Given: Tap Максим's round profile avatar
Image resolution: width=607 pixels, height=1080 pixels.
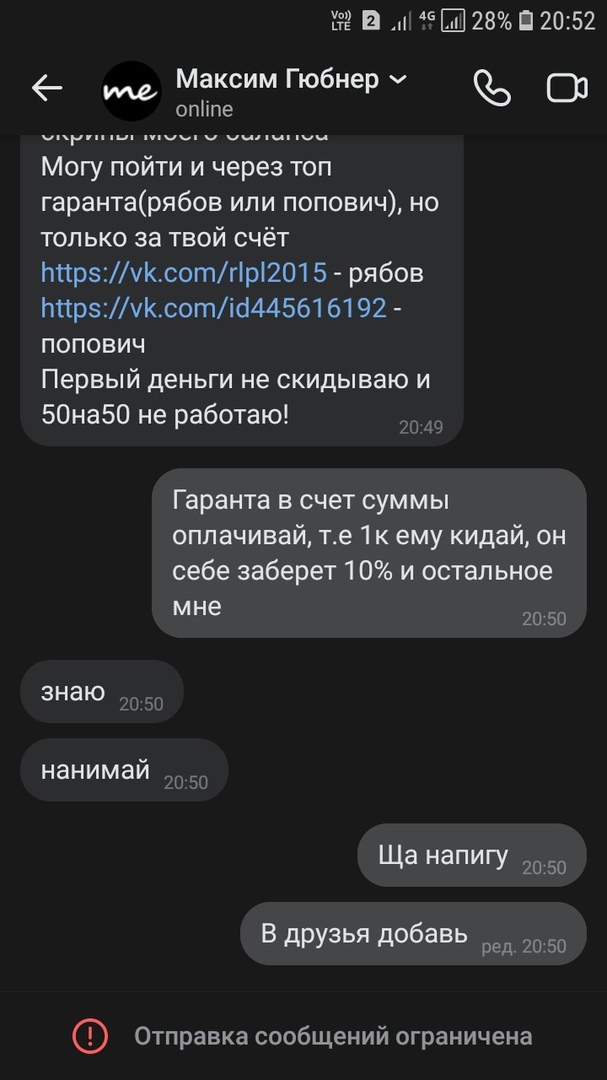Looking at the screenshot, I should click(x=131, y=91).
